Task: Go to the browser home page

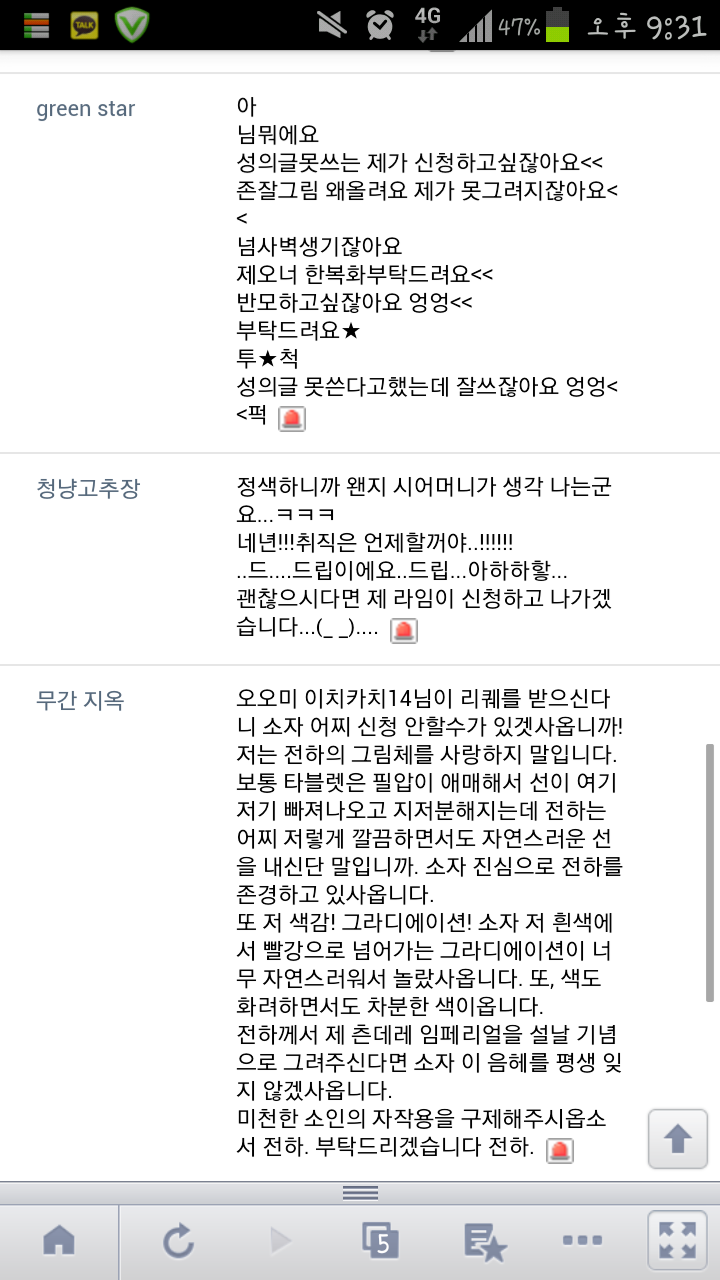Action: (60, 1241)
